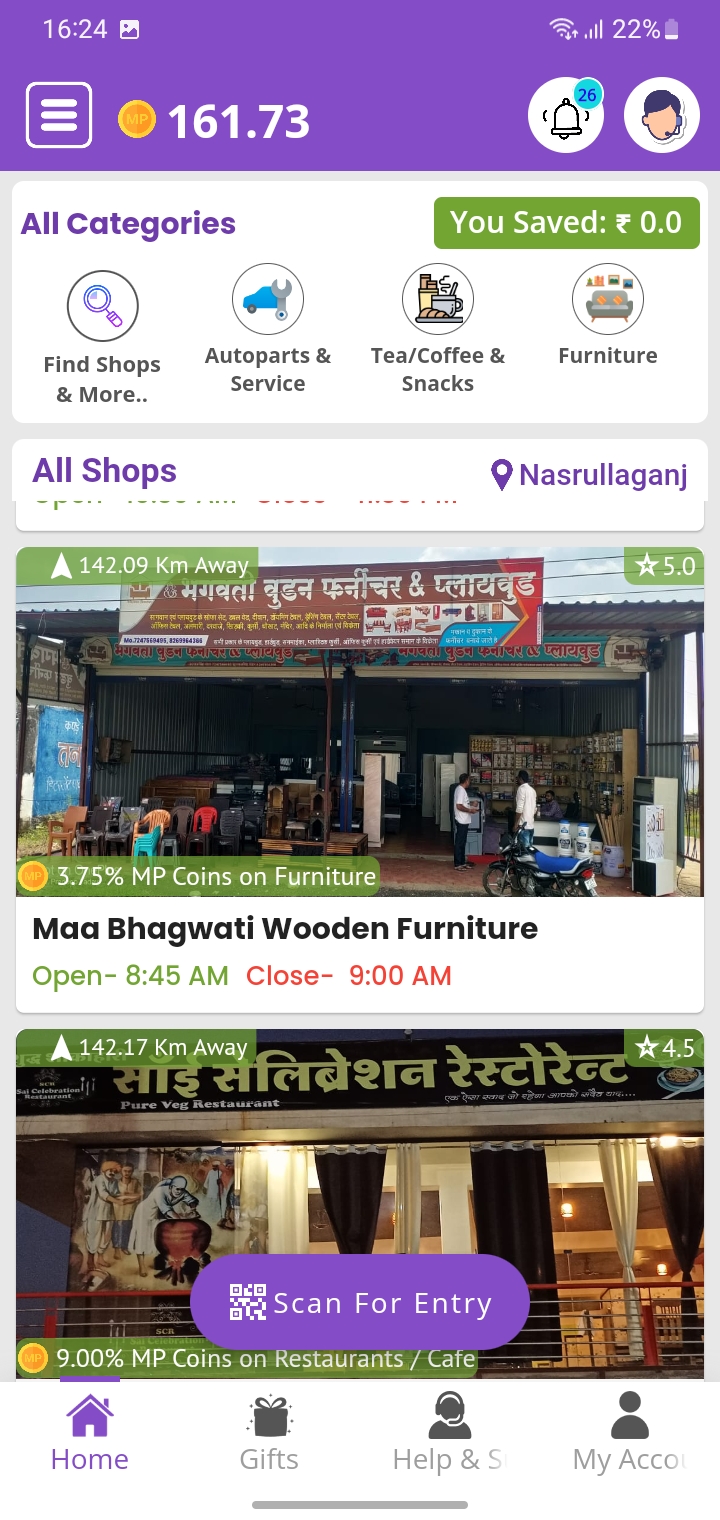View the You Saved amount badge
Viewport: 720px width, 1520px height.
(566, 223)
